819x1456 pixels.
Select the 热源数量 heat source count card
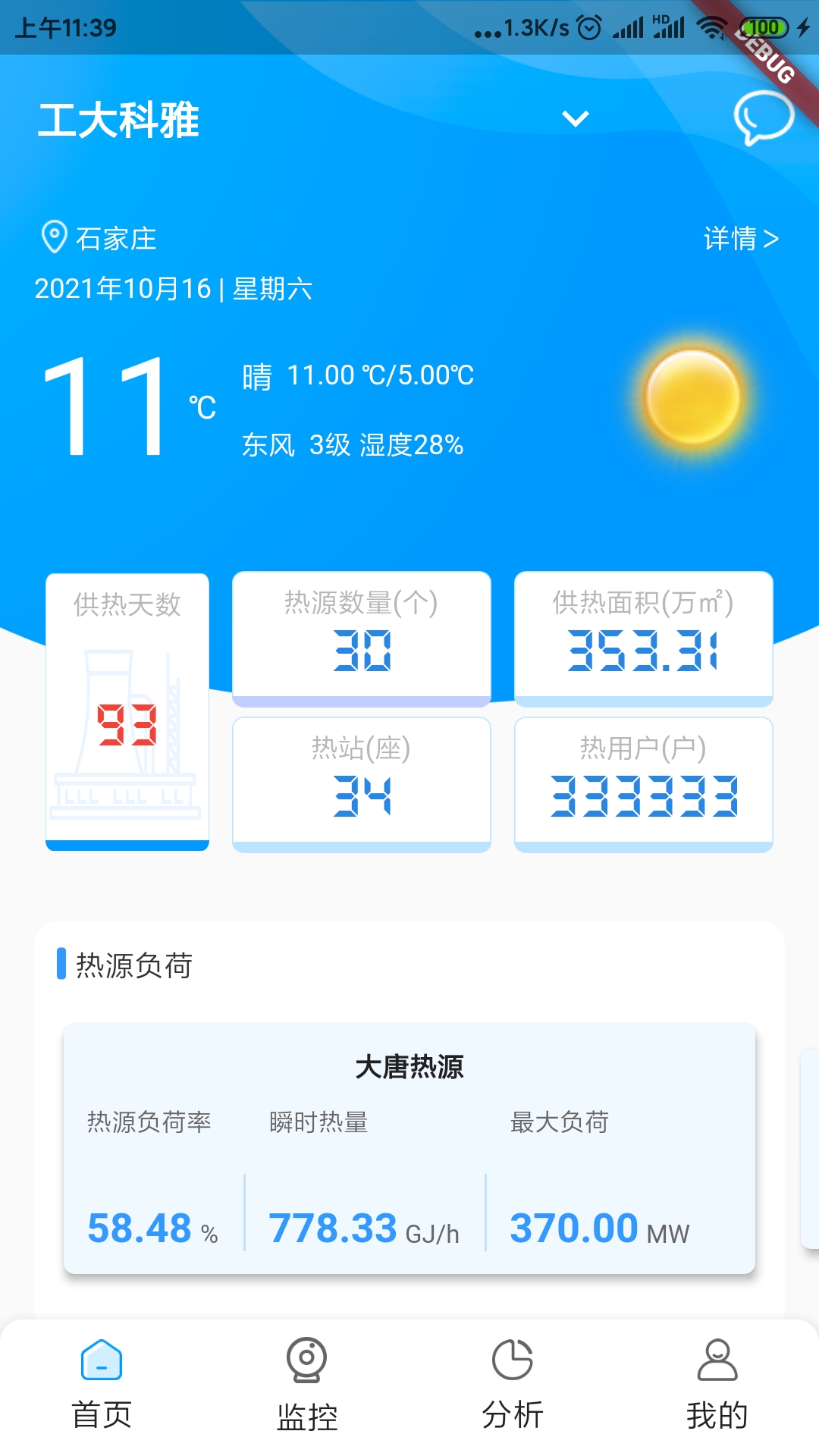pos(362,637)
